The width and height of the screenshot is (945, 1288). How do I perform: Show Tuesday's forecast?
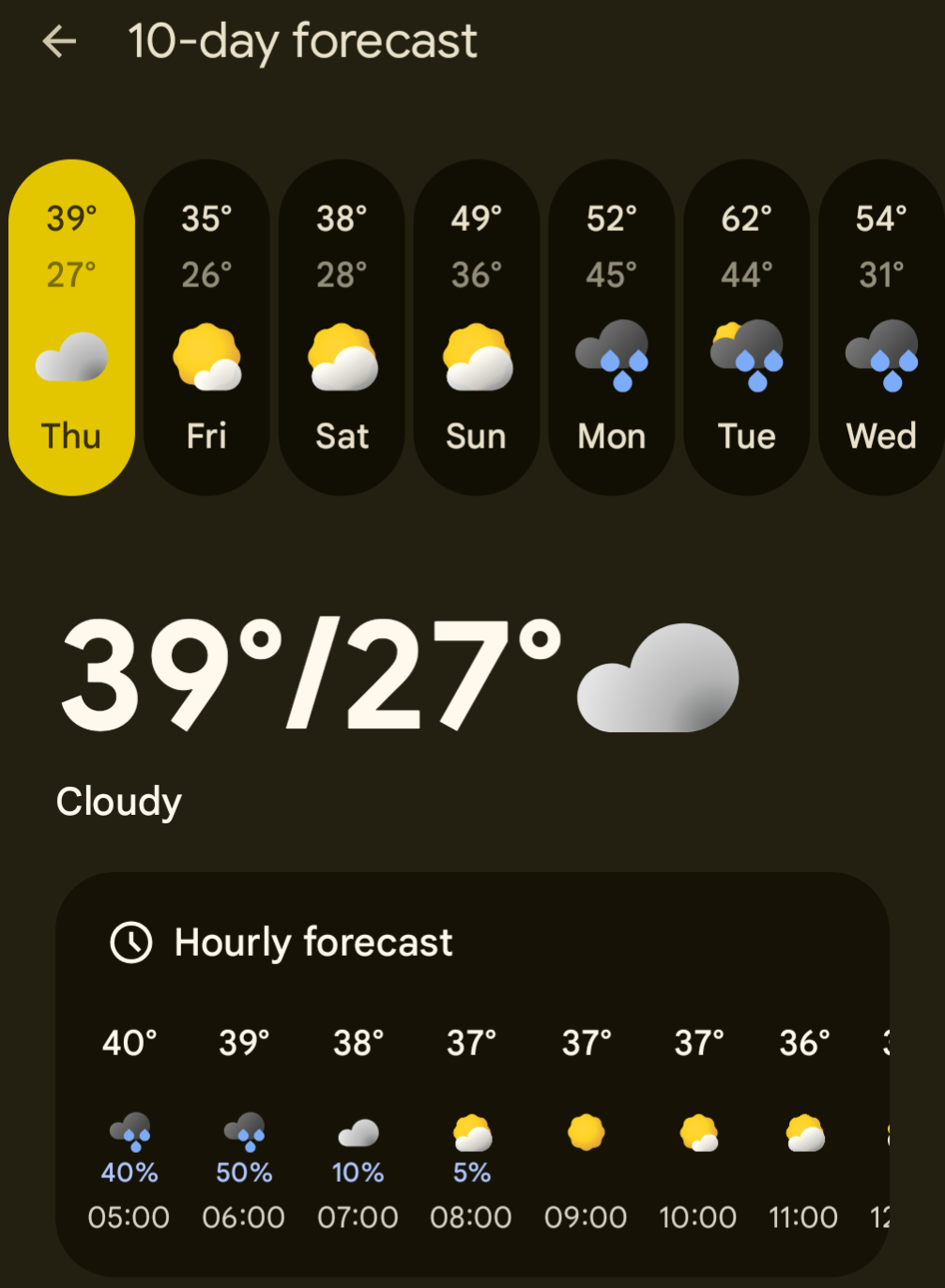[747, 327]
